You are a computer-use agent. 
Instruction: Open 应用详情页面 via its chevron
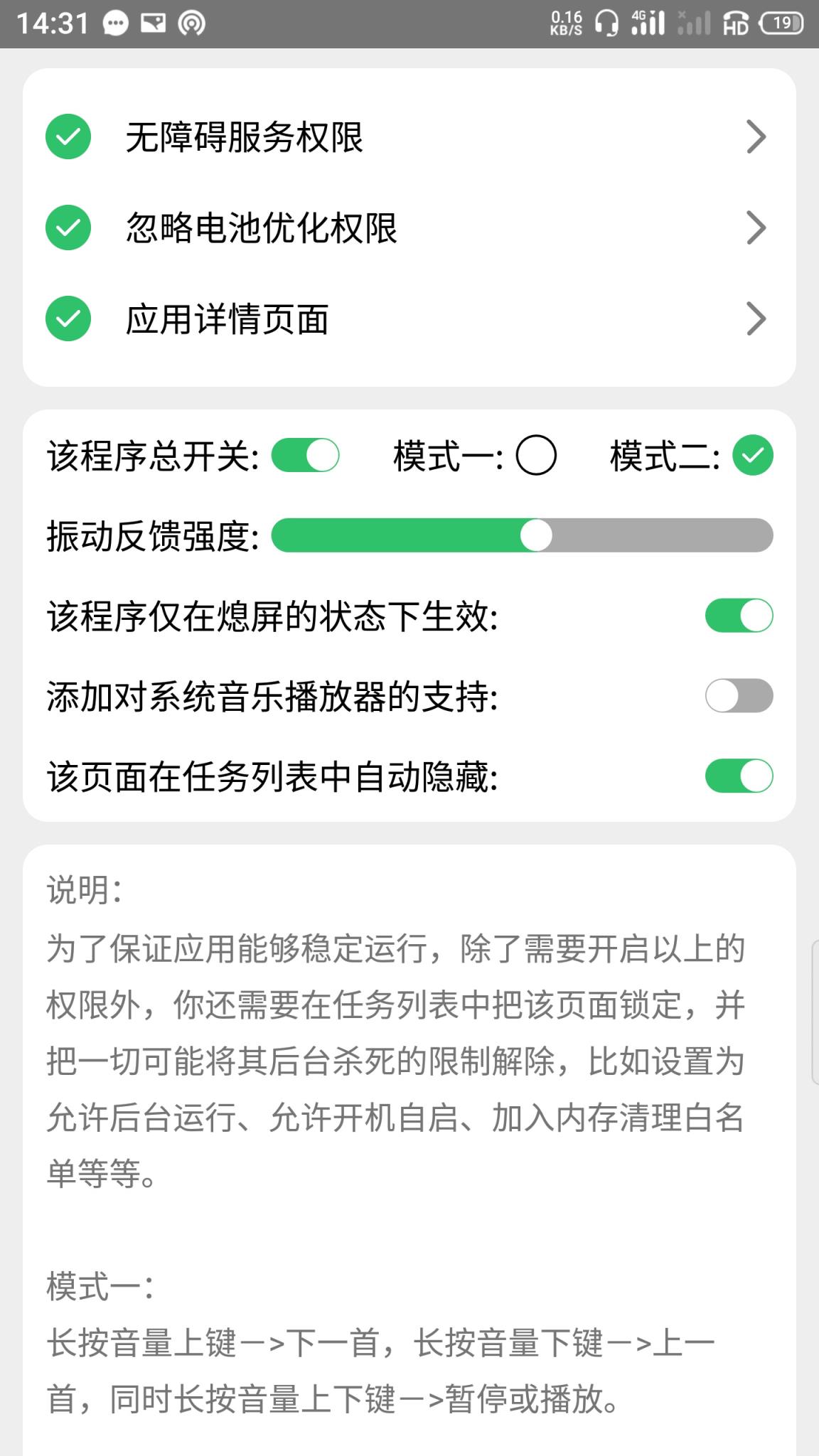pos(756,319)
